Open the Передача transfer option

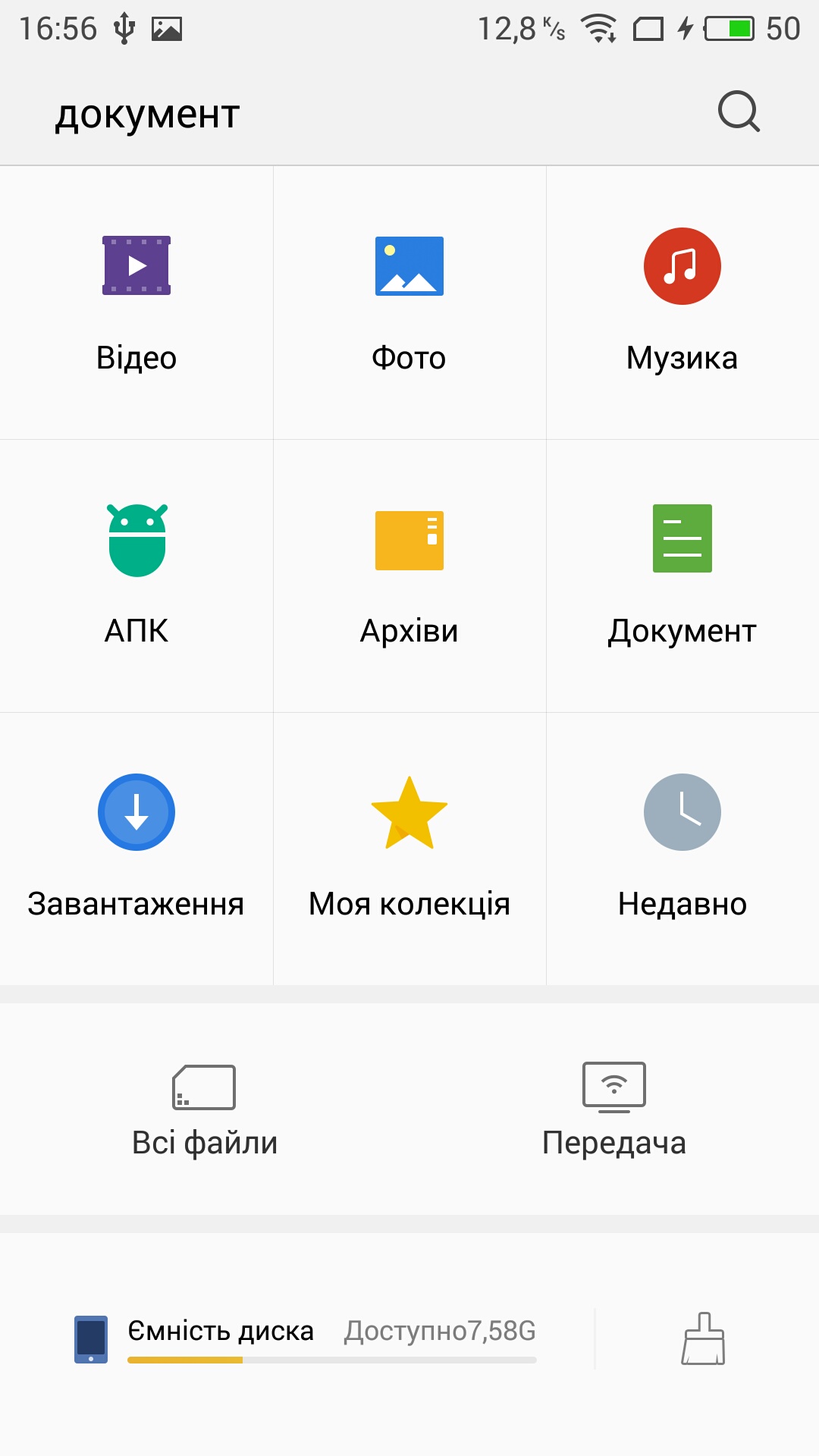[614, 1110]
